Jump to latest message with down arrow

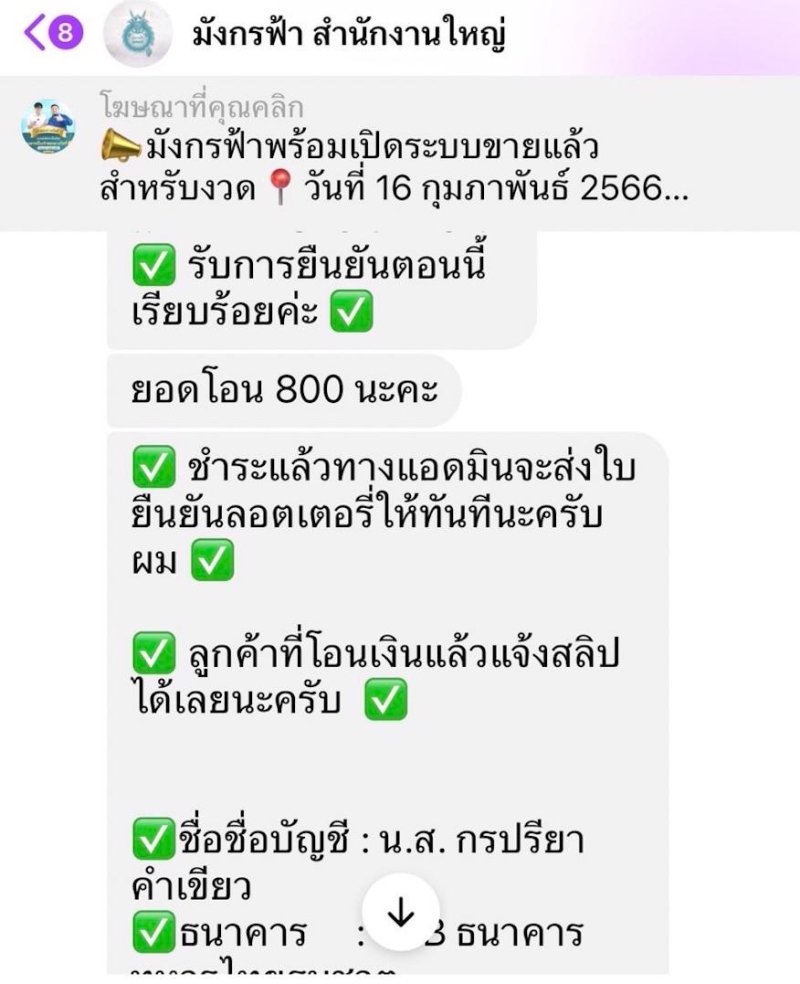point(400,911)
